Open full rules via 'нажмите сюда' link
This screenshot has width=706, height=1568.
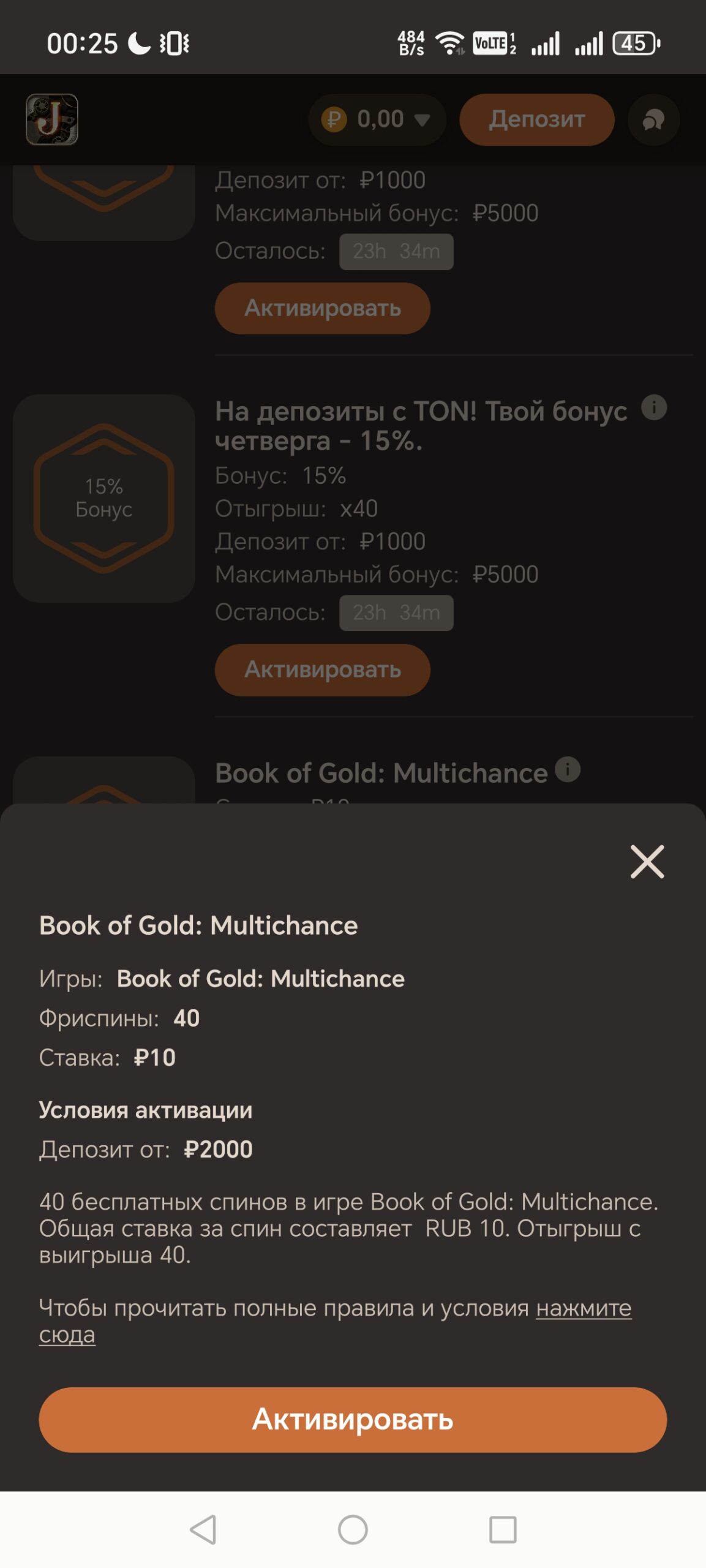pyautogui.click(x=583, y=1308)
